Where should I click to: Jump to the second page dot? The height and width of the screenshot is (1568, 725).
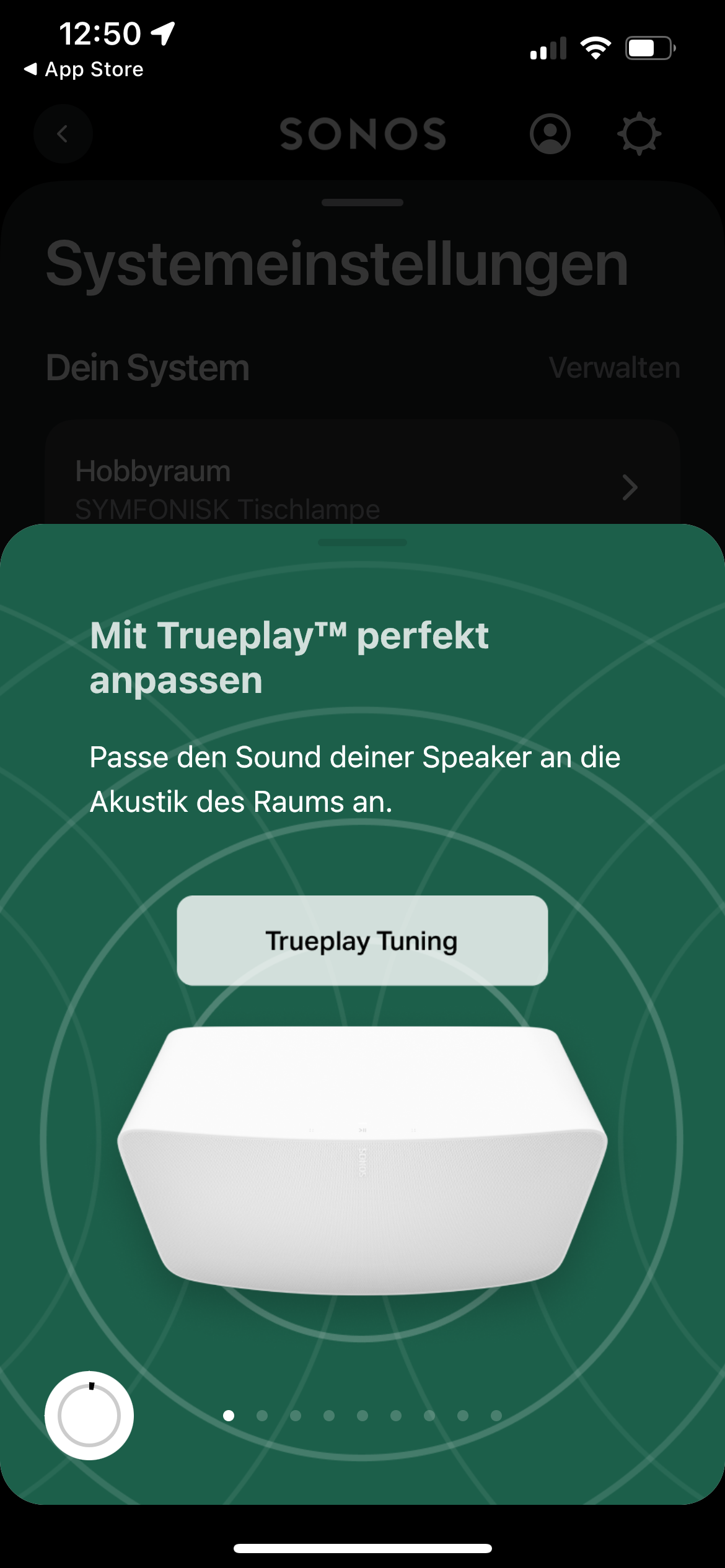(262, 1416)
